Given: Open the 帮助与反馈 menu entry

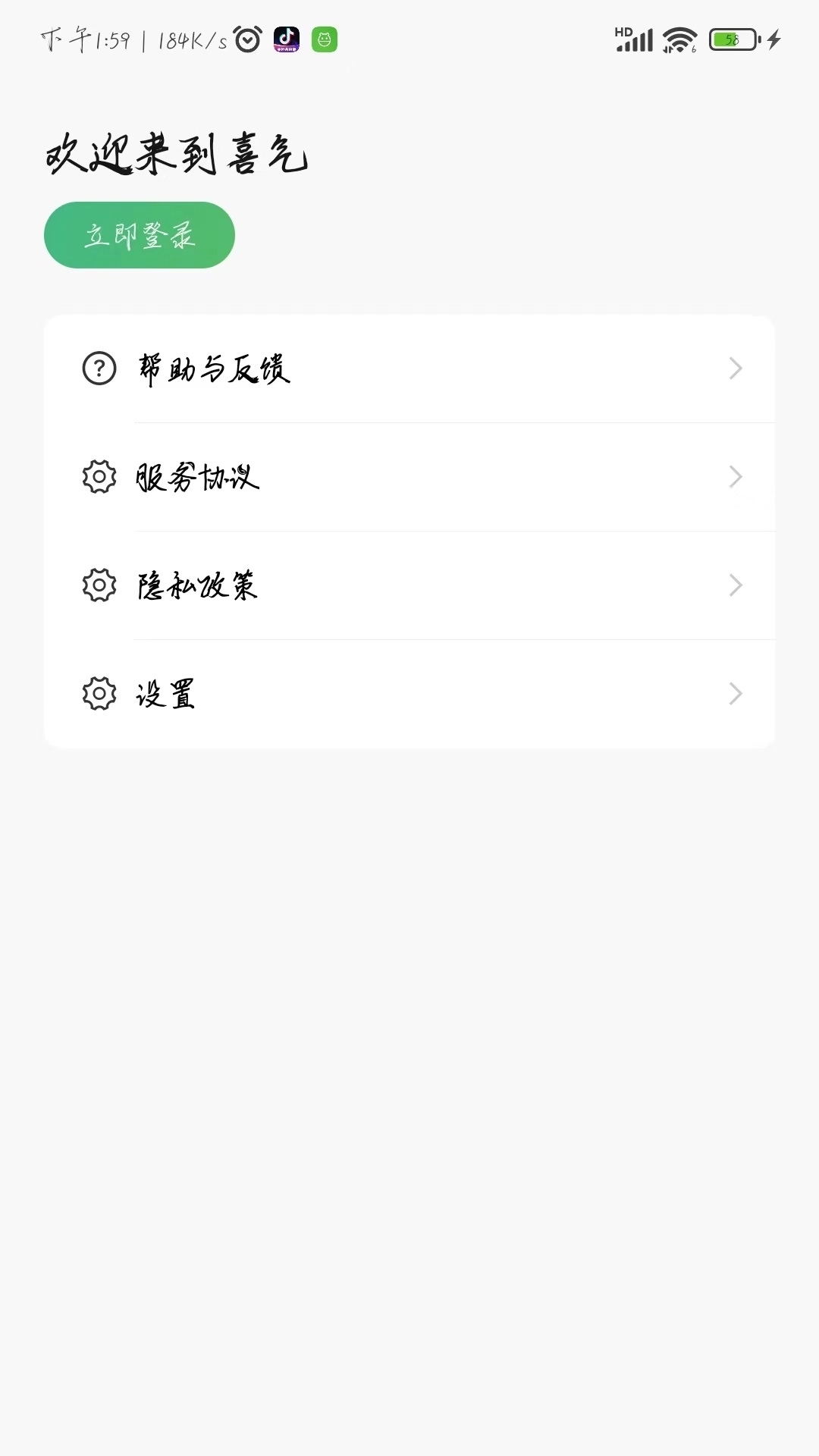Looking at the screenshot, I should [x=215, y=369].
